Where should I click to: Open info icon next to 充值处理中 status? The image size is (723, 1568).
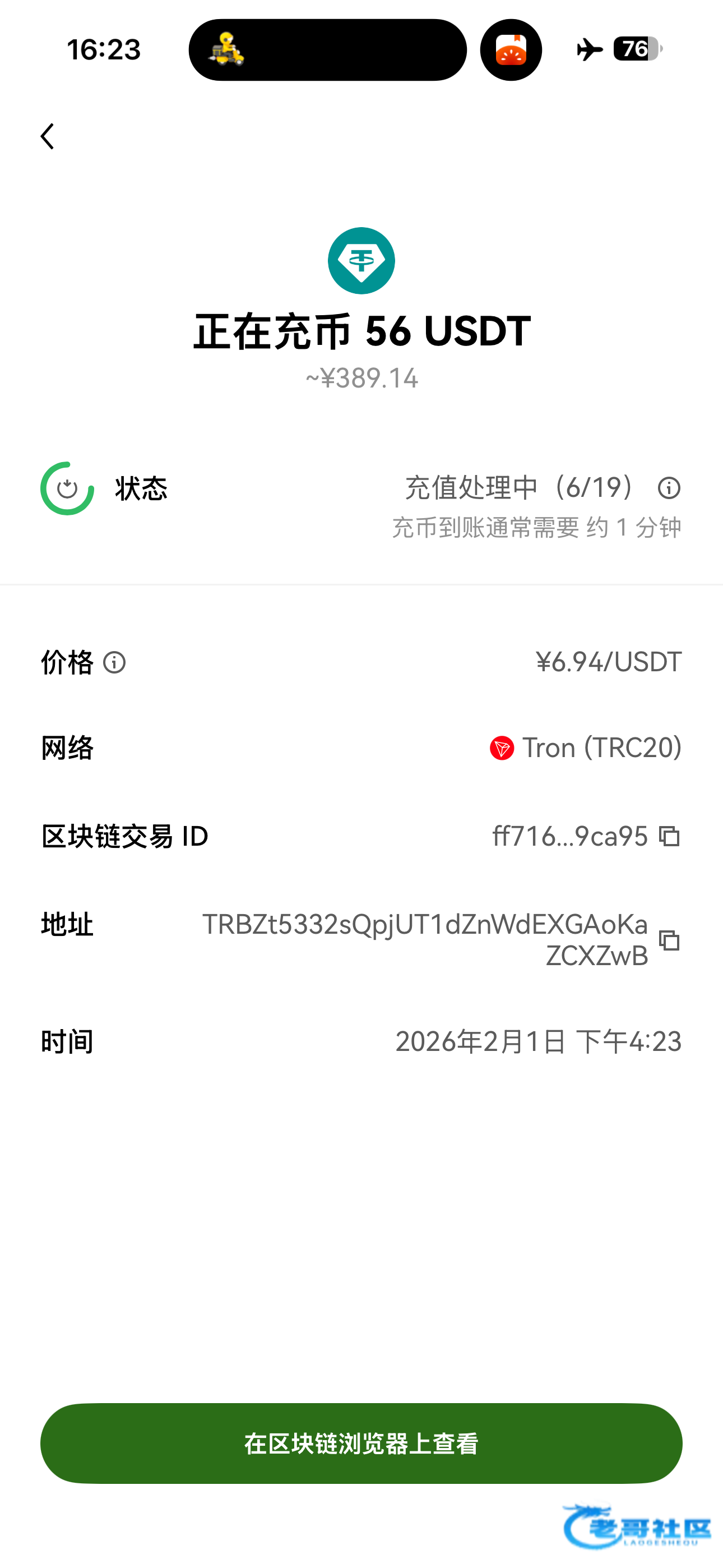[x=669, y=488]
